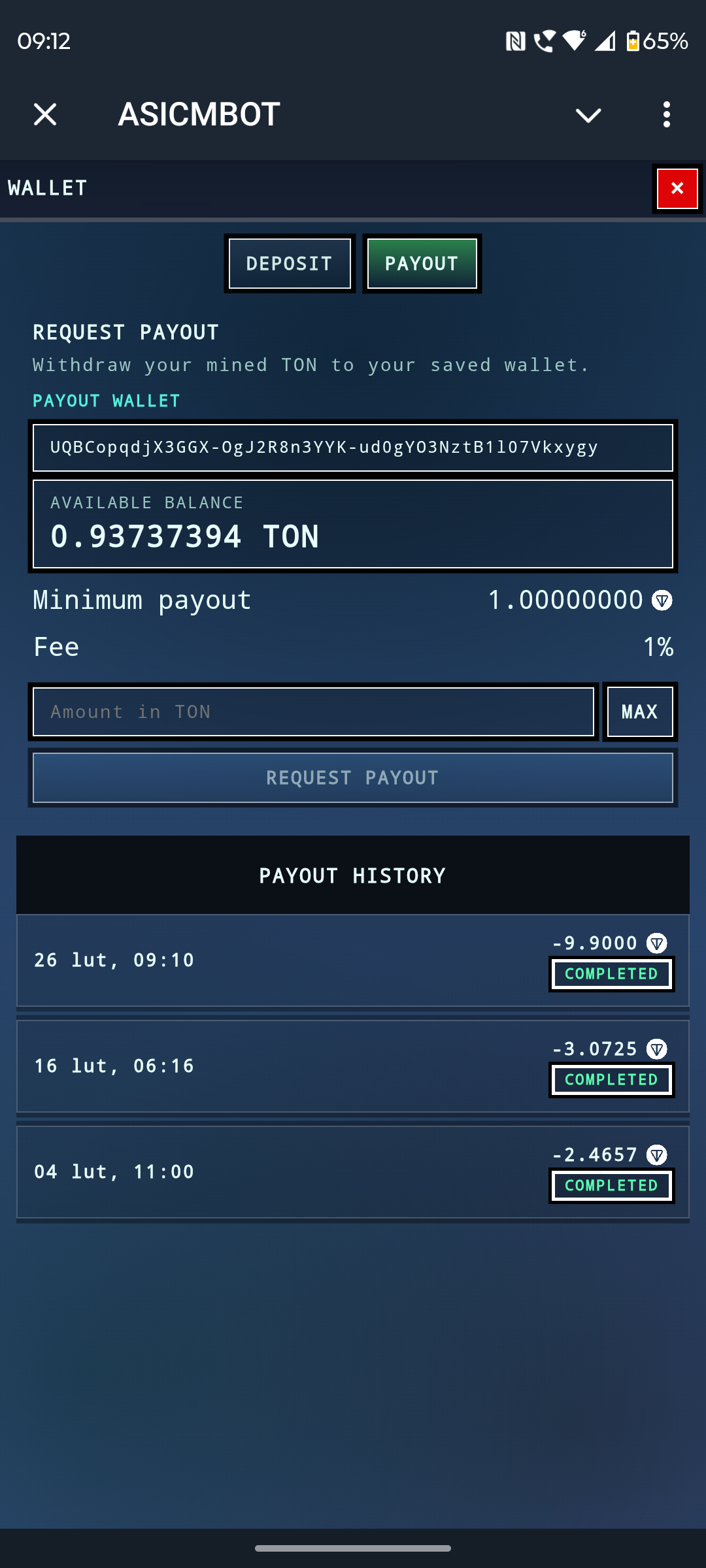Submit the Request Payout button
The image size is (706, 1568).
coord(352,777)
